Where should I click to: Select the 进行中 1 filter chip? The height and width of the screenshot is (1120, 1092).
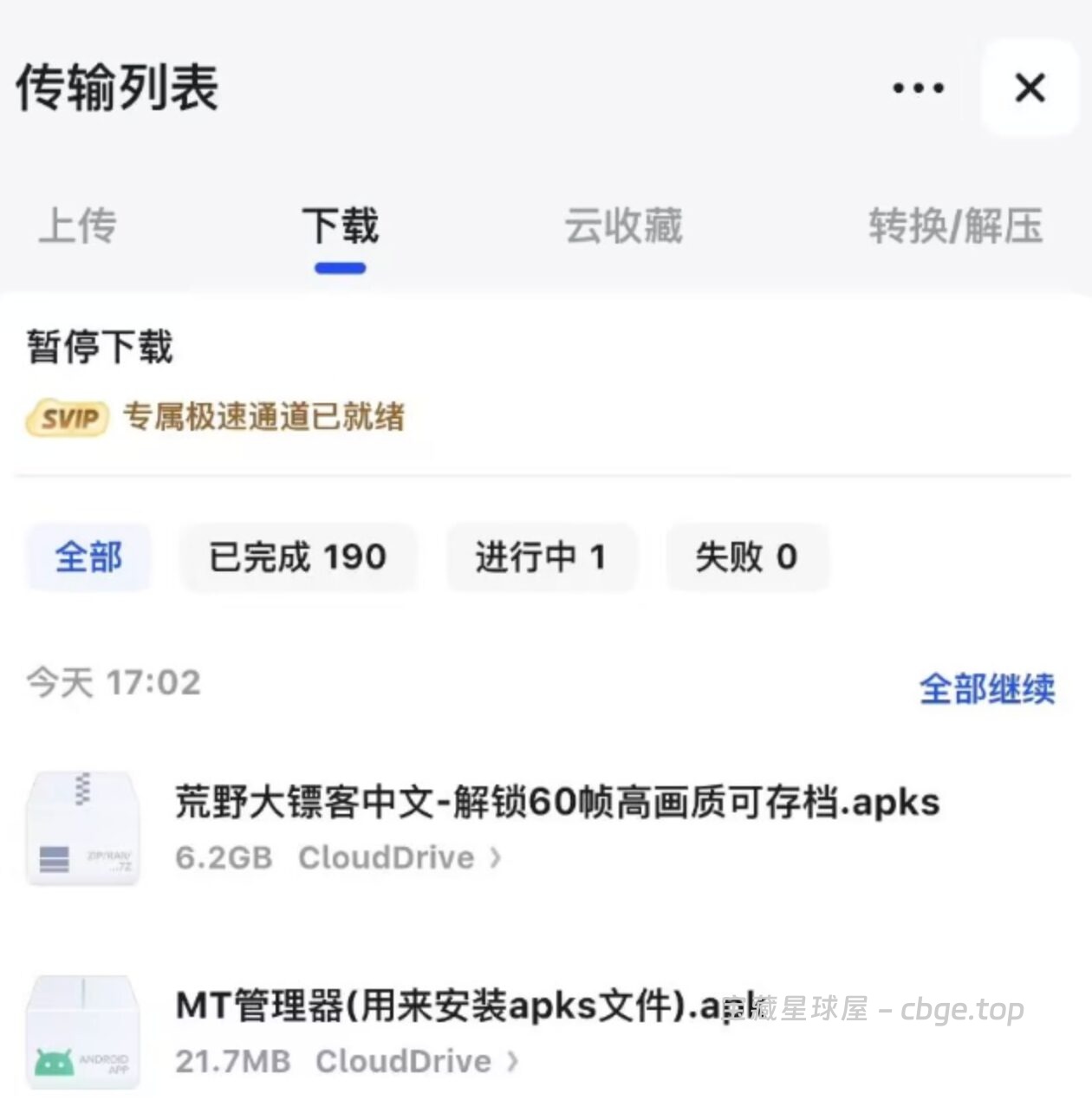[541, 557]
